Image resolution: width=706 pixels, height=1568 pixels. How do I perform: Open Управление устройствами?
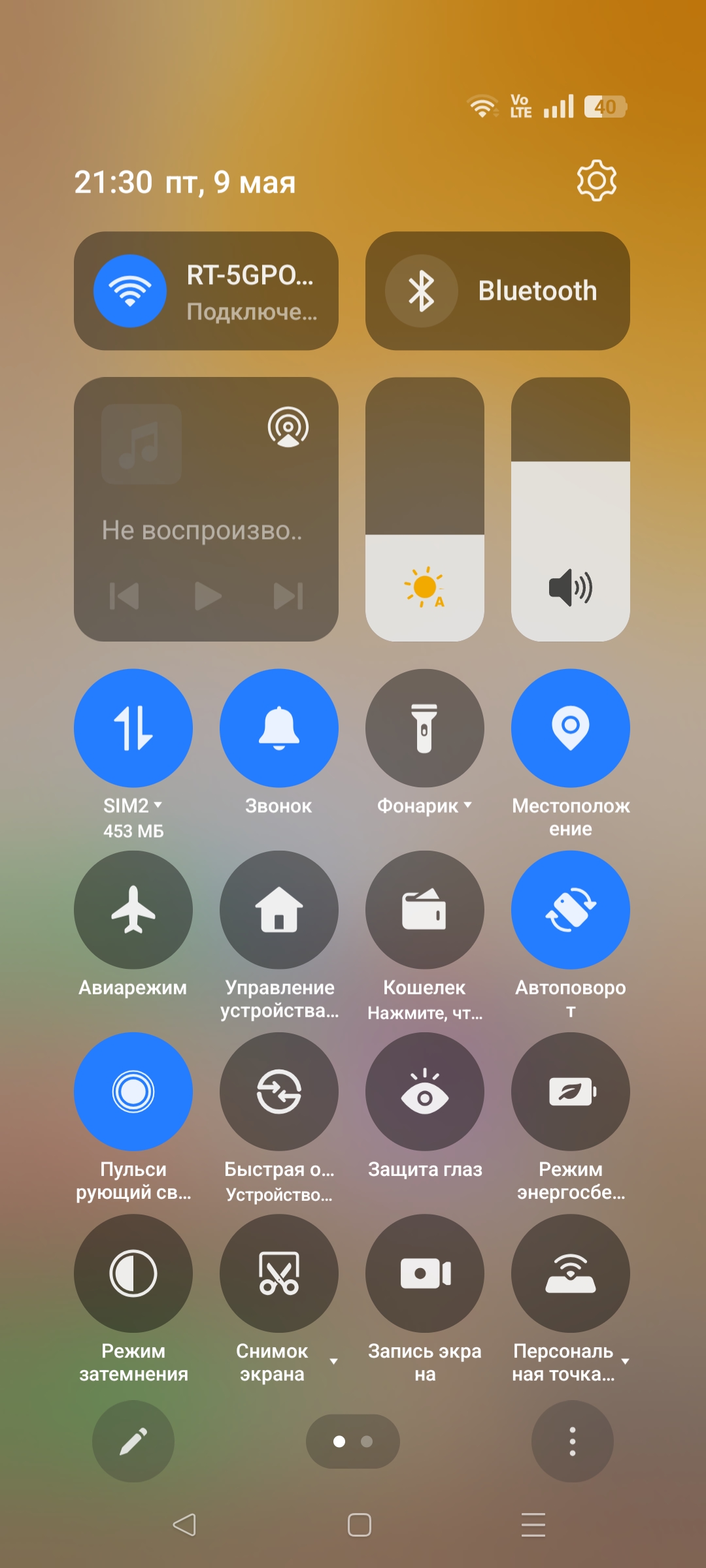tap(279, 909)
